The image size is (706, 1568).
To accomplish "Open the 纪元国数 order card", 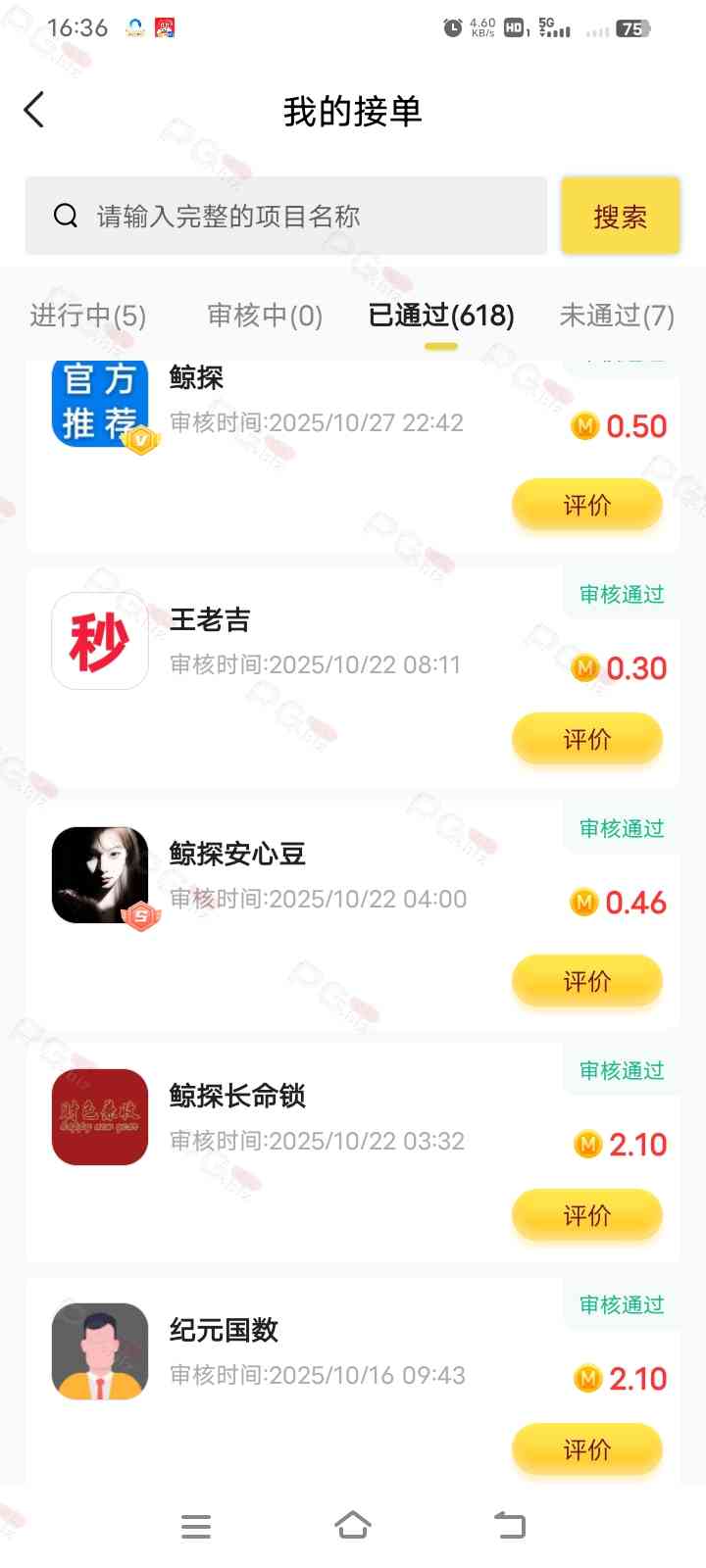I will point(314,1352).
